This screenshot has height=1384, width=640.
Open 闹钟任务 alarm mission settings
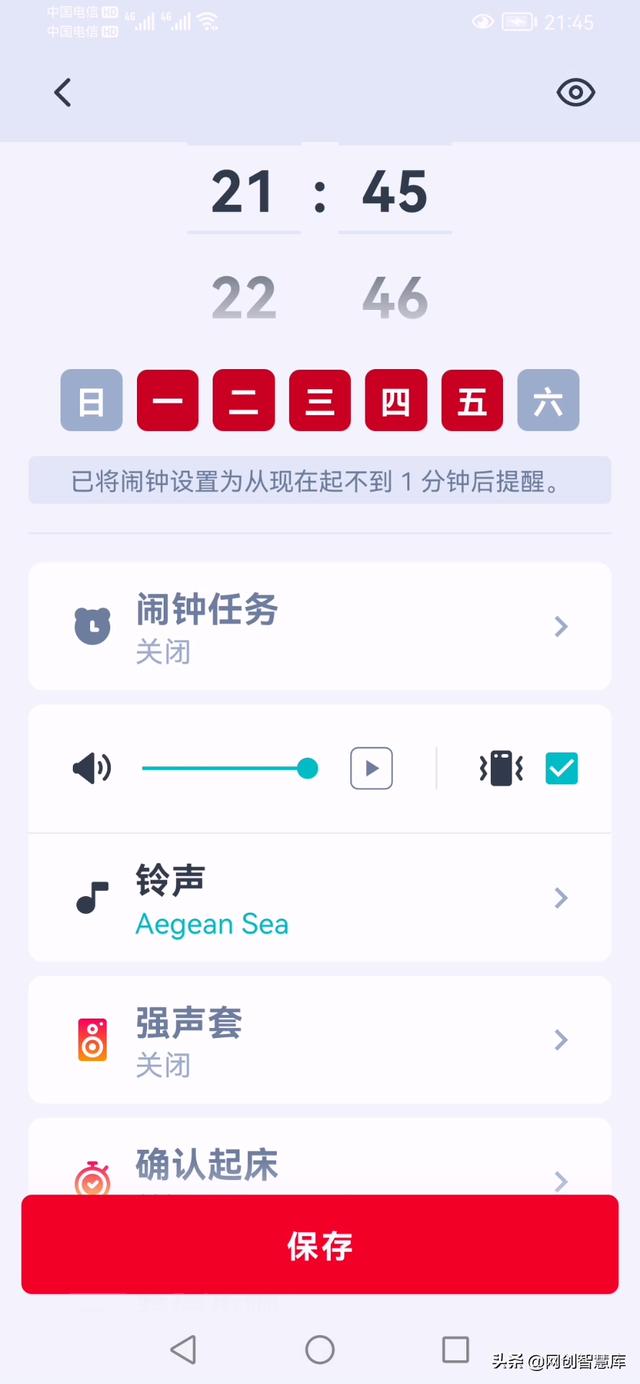[320, 626]
